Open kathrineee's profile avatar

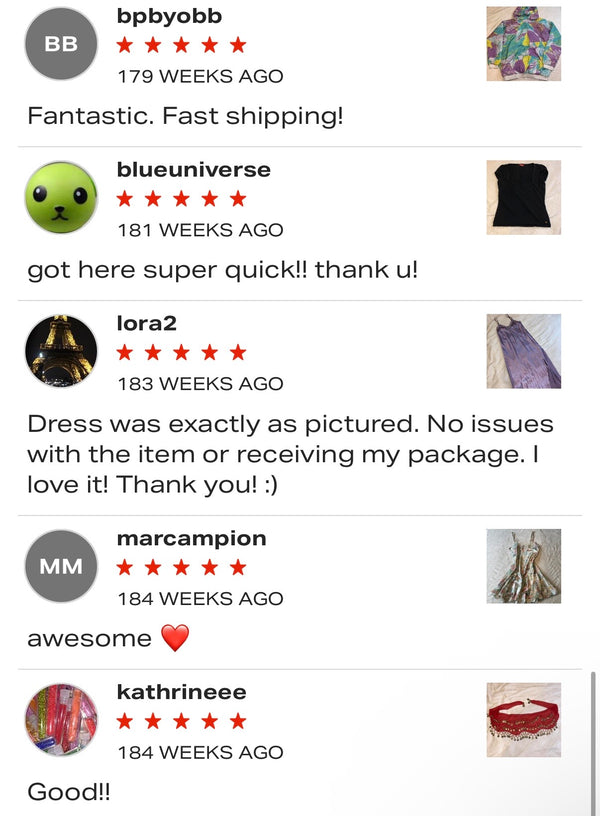(61, 720)
